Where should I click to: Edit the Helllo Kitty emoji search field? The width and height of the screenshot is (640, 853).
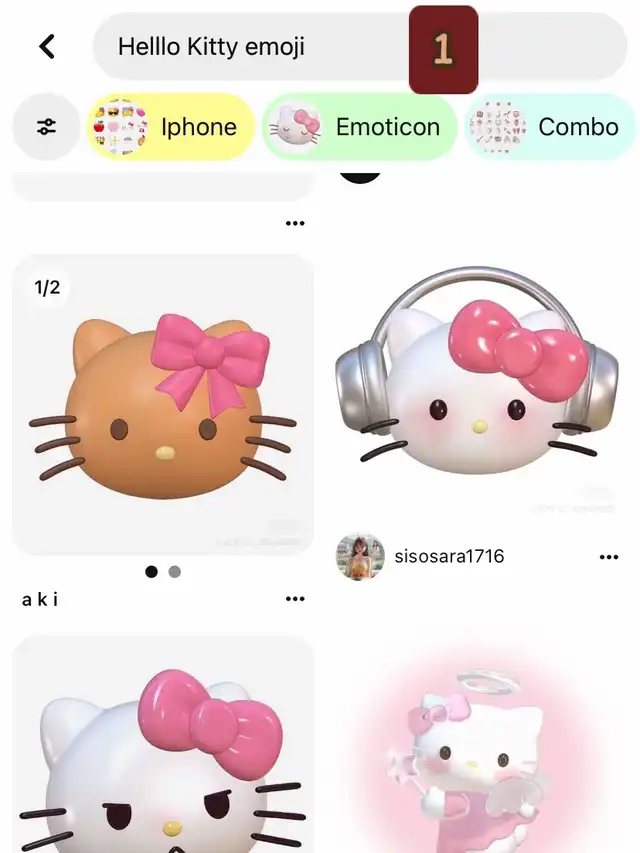260,46
